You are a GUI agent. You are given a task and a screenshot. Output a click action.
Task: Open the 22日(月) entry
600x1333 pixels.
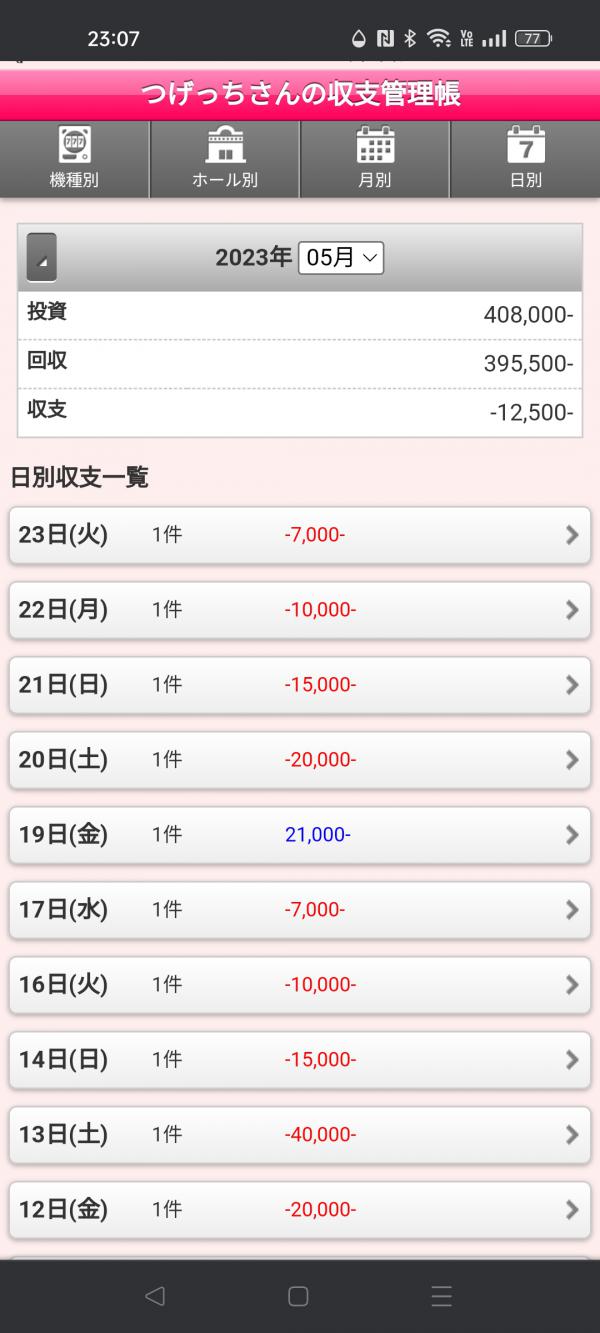click(300, 610)
